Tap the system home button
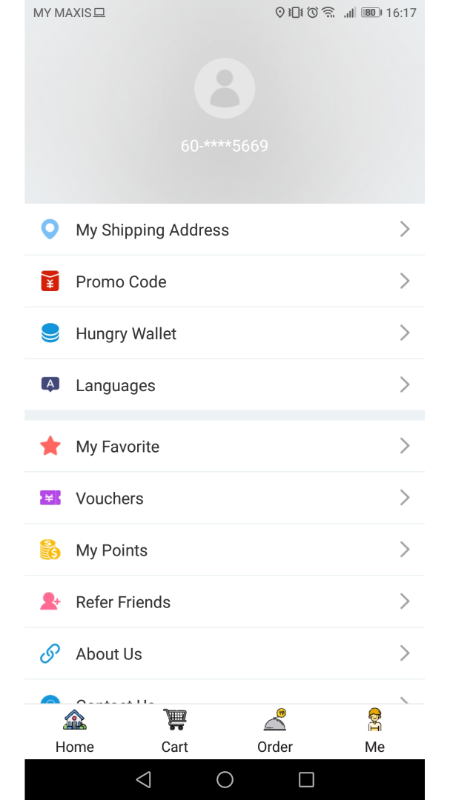The width and height of the screenshot is (450, 800). point(224,779)
